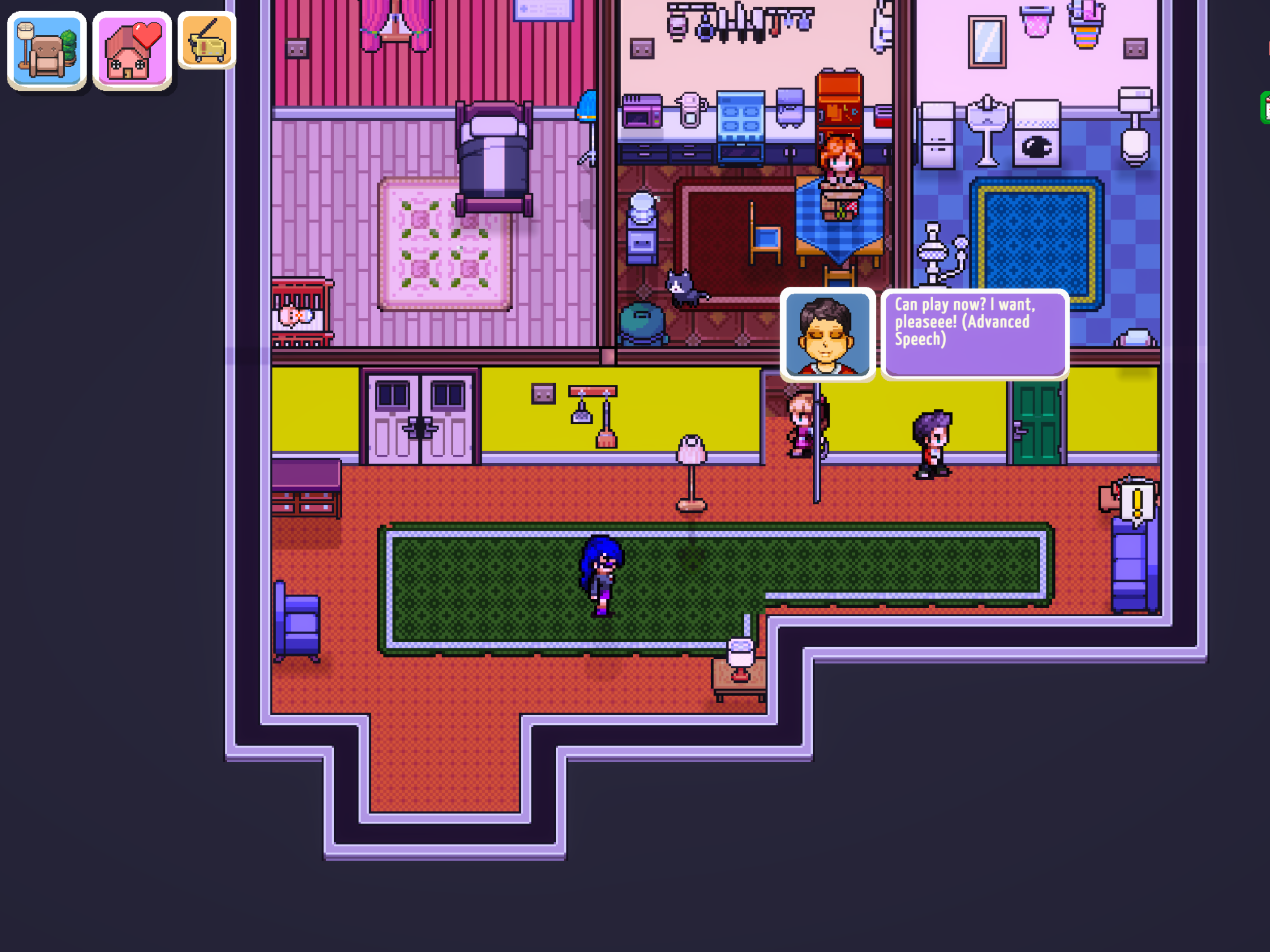The image size is (1270, 952).
Task: Select the red-haired woman at the table
Action: (839, 161)
